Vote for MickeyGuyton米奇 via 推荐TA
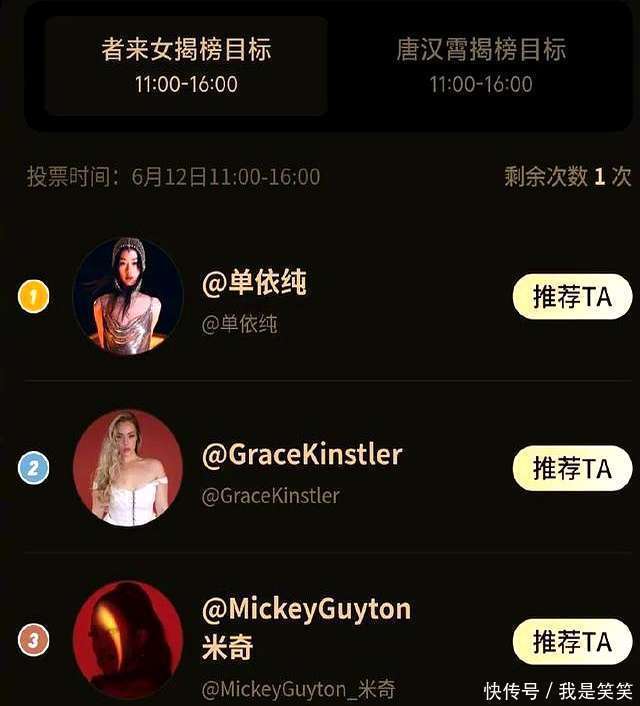 [x=572, y=640]
